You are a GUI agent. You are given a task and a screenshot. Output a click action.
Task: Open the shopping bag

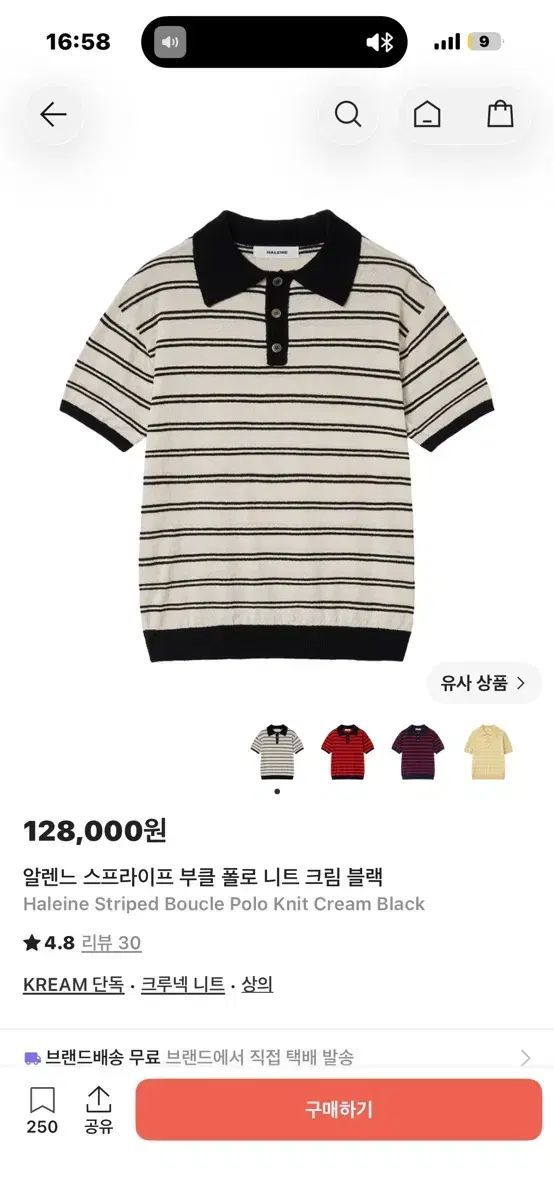click(x=500, y=115)
